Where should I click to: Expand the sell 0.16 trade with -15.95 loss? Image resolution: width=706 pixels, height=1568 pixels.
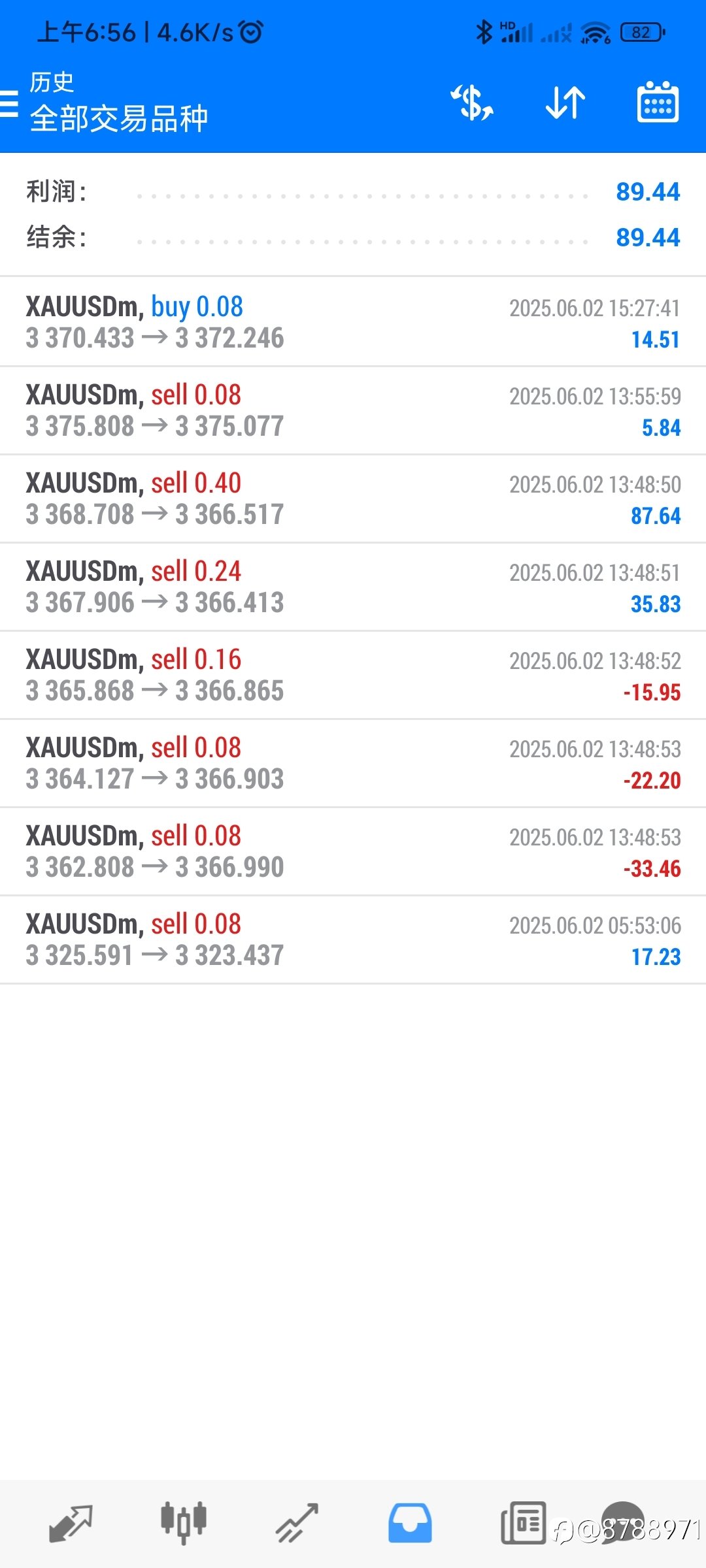(353, 675)
